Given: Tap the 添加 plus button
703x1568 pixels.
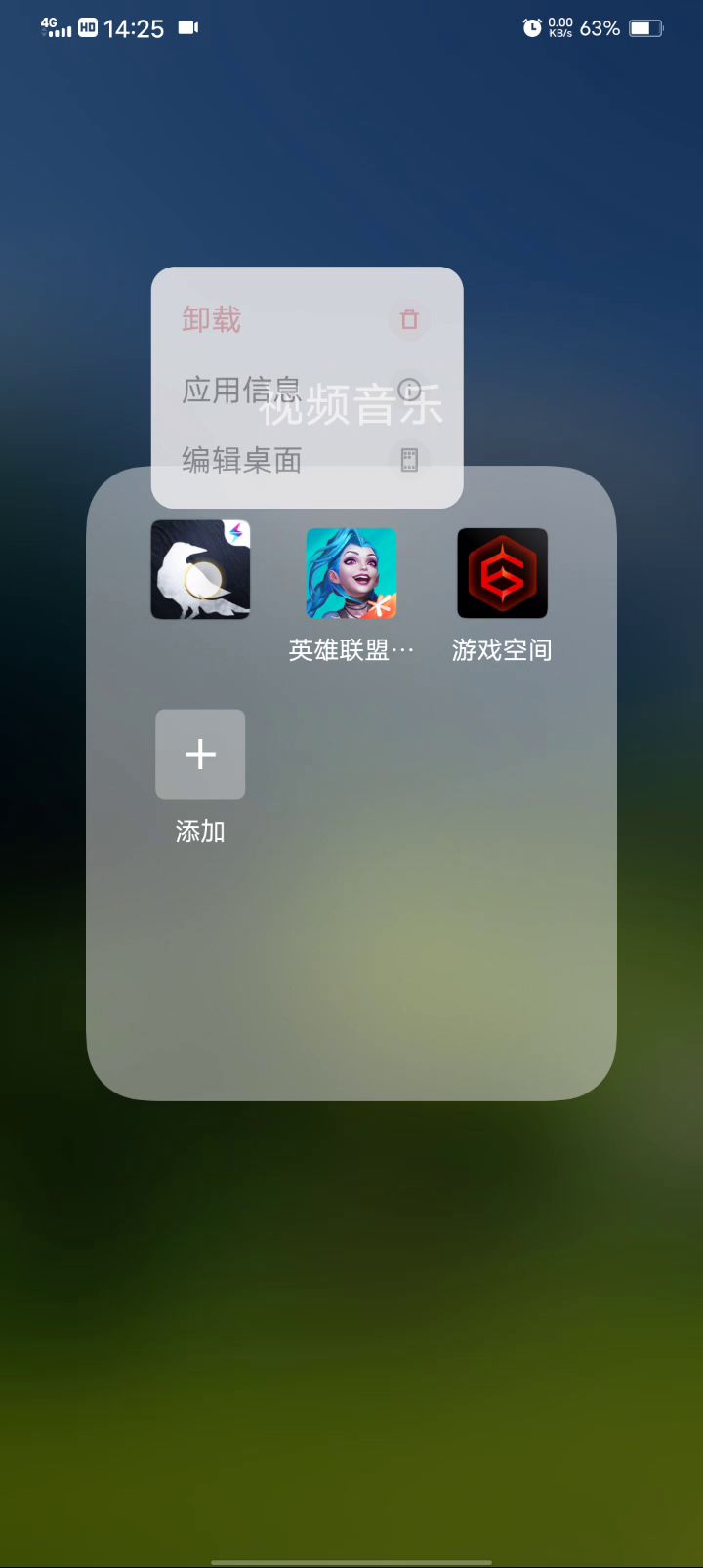Looking at the screenshot, I should (x=200, y=755).
